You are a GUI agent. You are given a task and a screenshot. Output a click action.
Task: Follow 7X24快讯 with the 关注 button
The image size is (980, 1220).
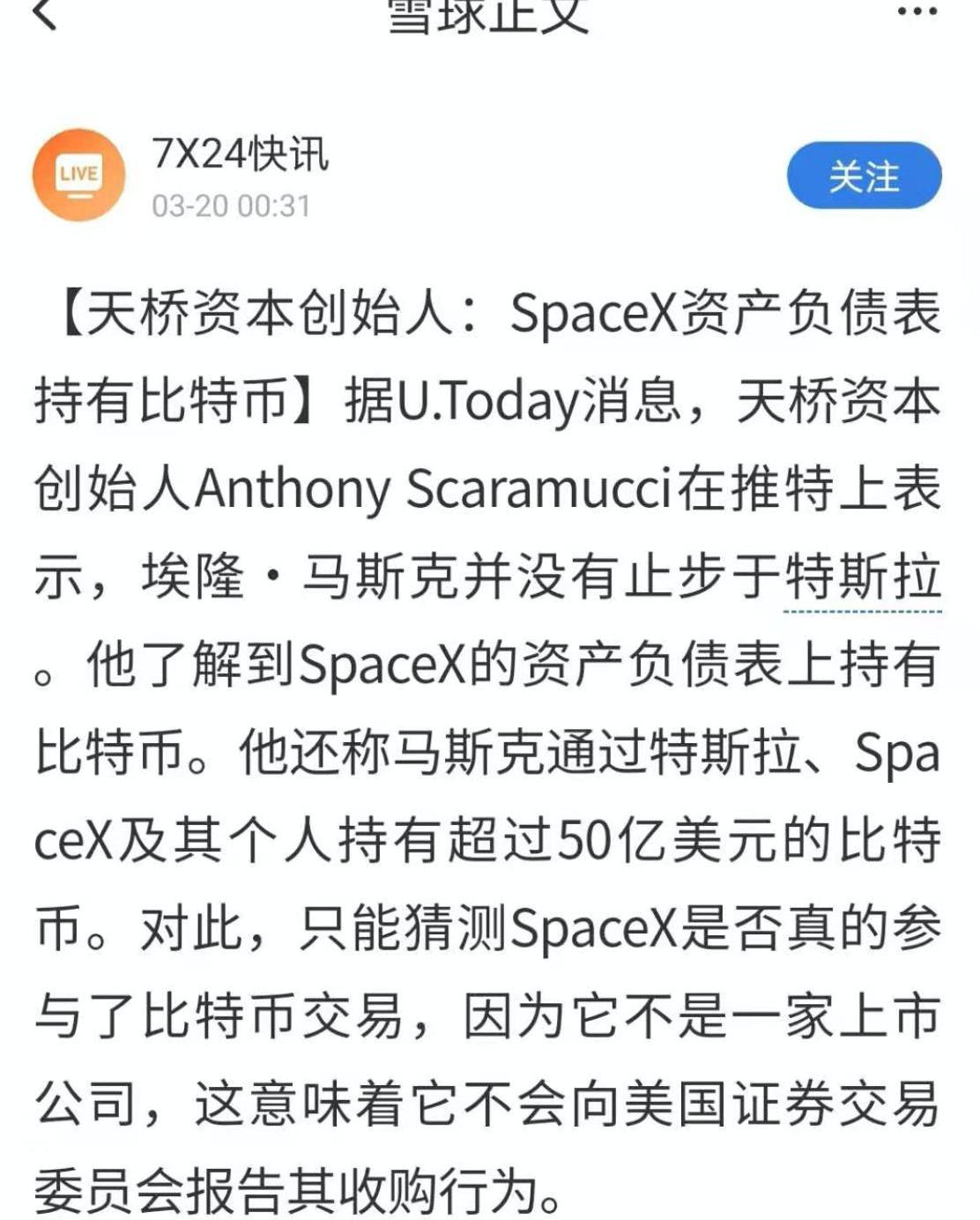click(x=864, y=176)
